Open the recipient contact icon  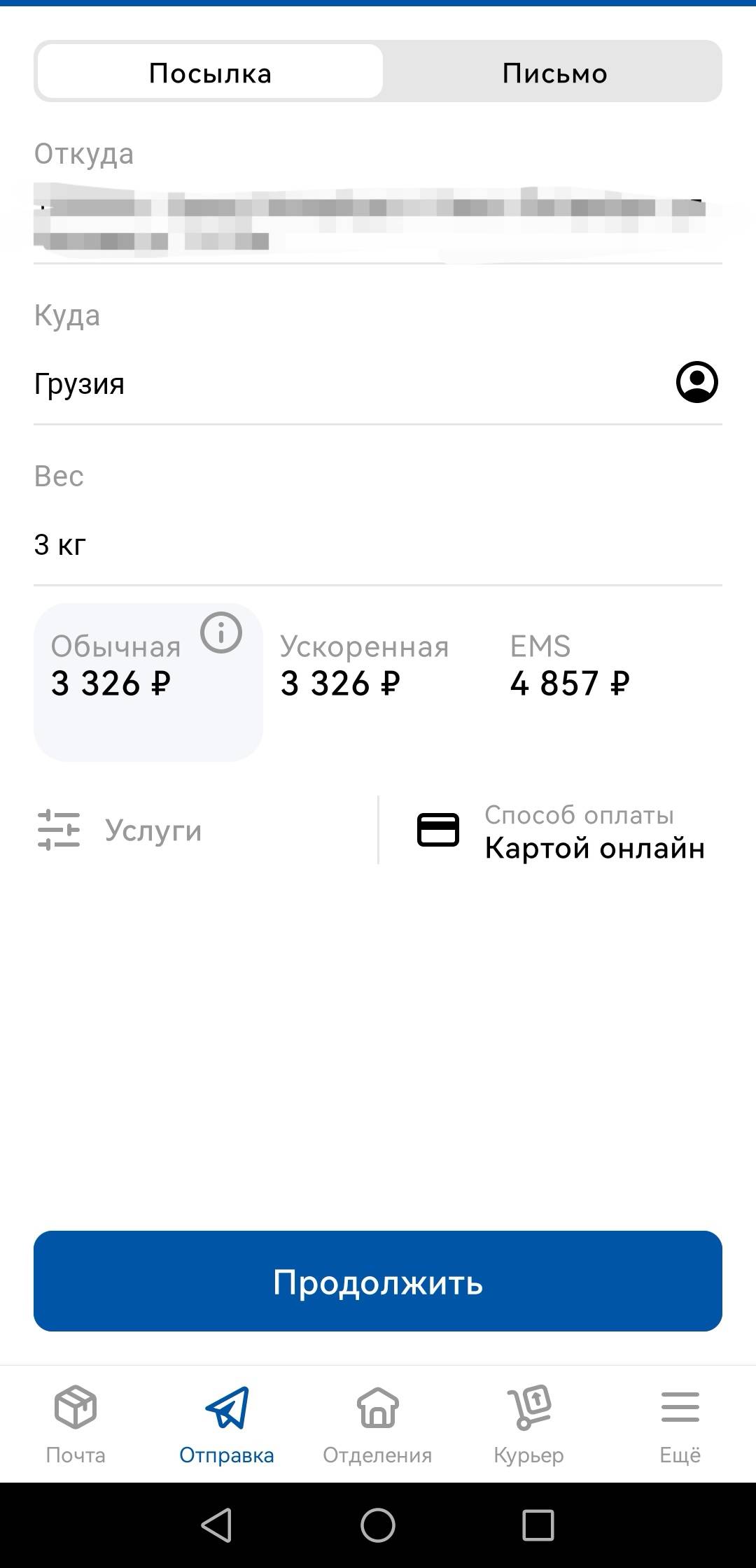696,382
